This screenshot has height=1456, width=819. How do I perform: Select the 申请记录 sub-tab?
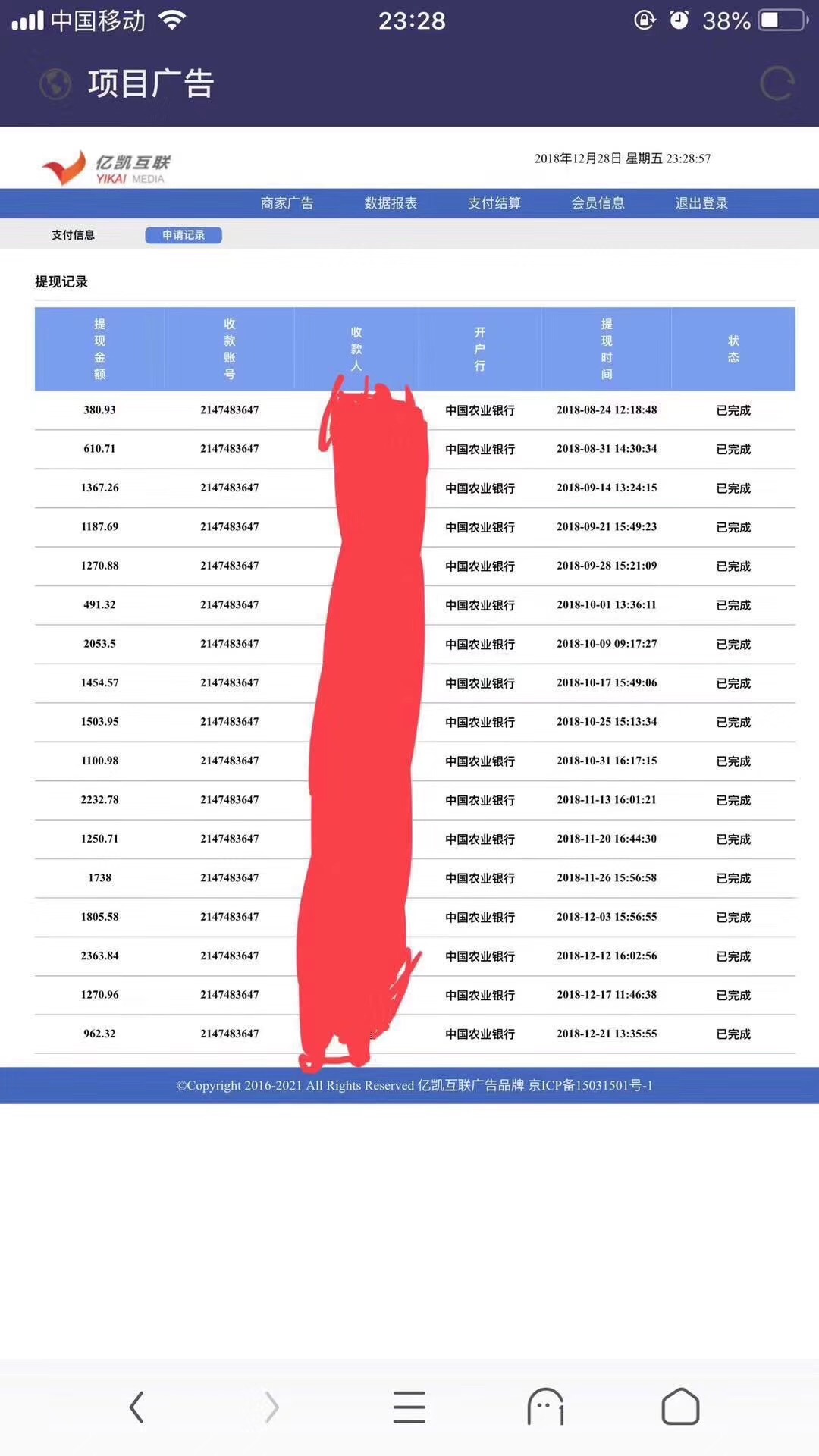tap(184, 235)
